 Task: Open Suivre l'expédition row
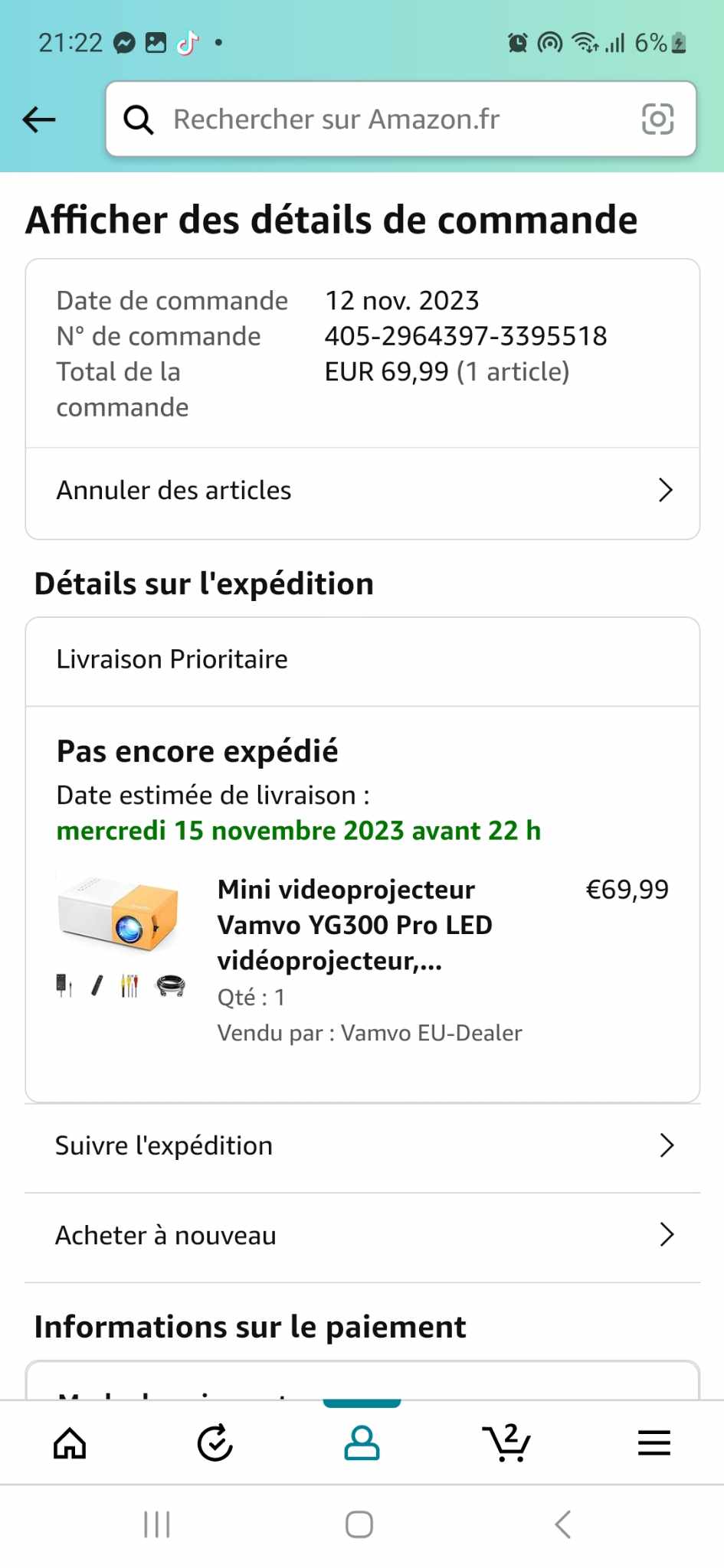click(x=362, y=1146)
